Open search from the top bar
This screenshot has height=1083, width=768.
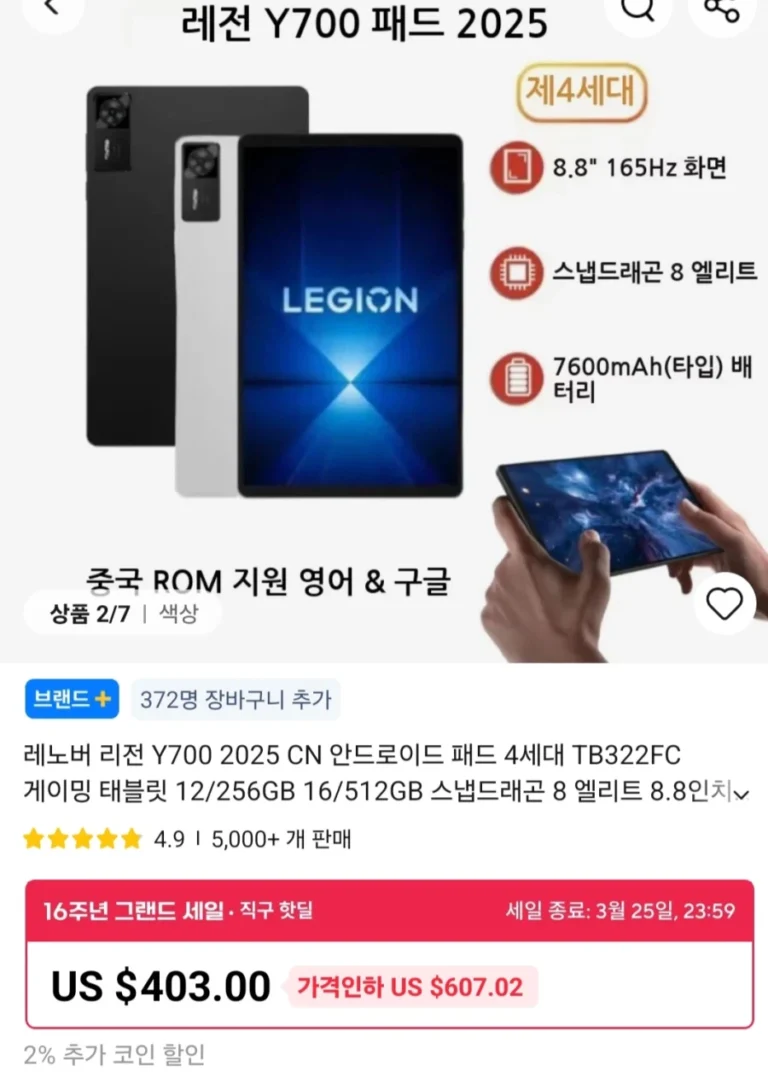pos(637,8)
